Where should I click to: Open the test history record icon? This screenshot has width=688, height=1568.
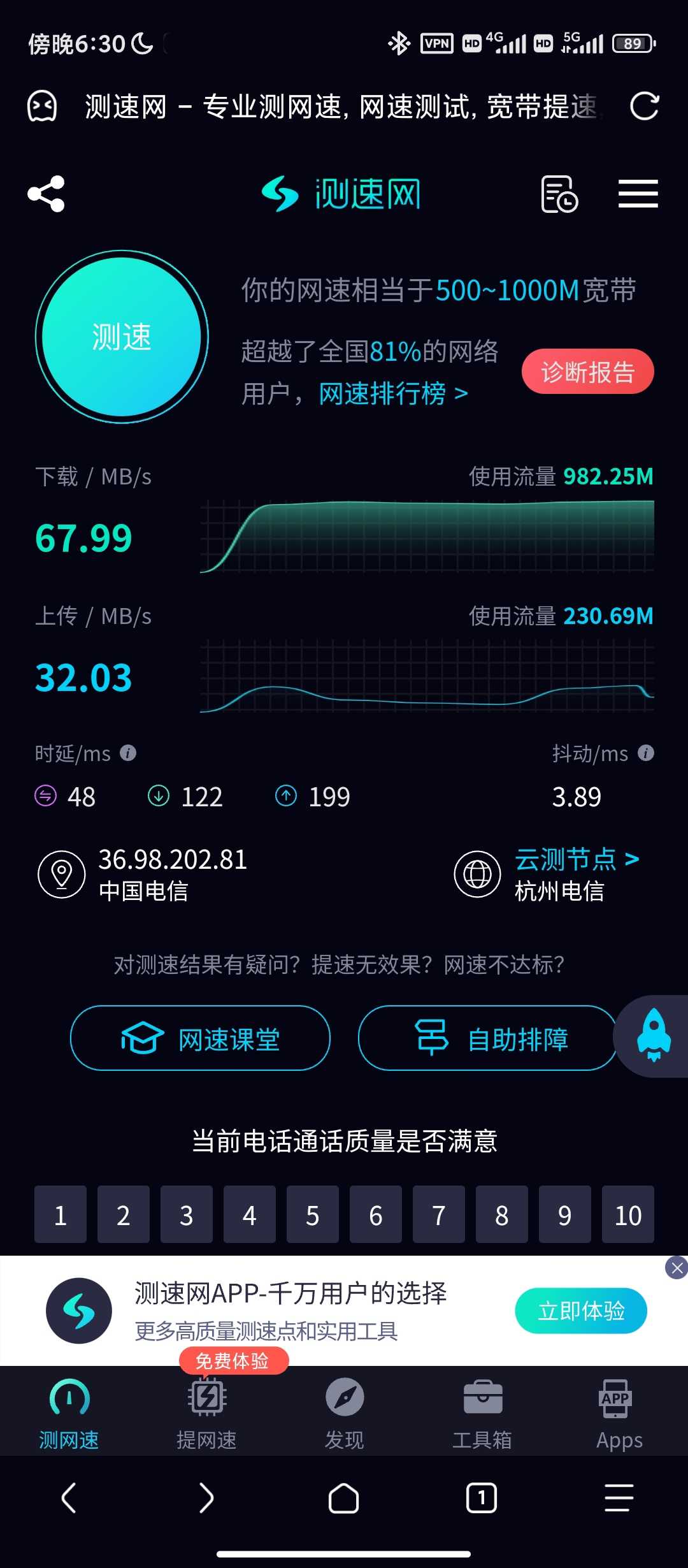[559, 194]
